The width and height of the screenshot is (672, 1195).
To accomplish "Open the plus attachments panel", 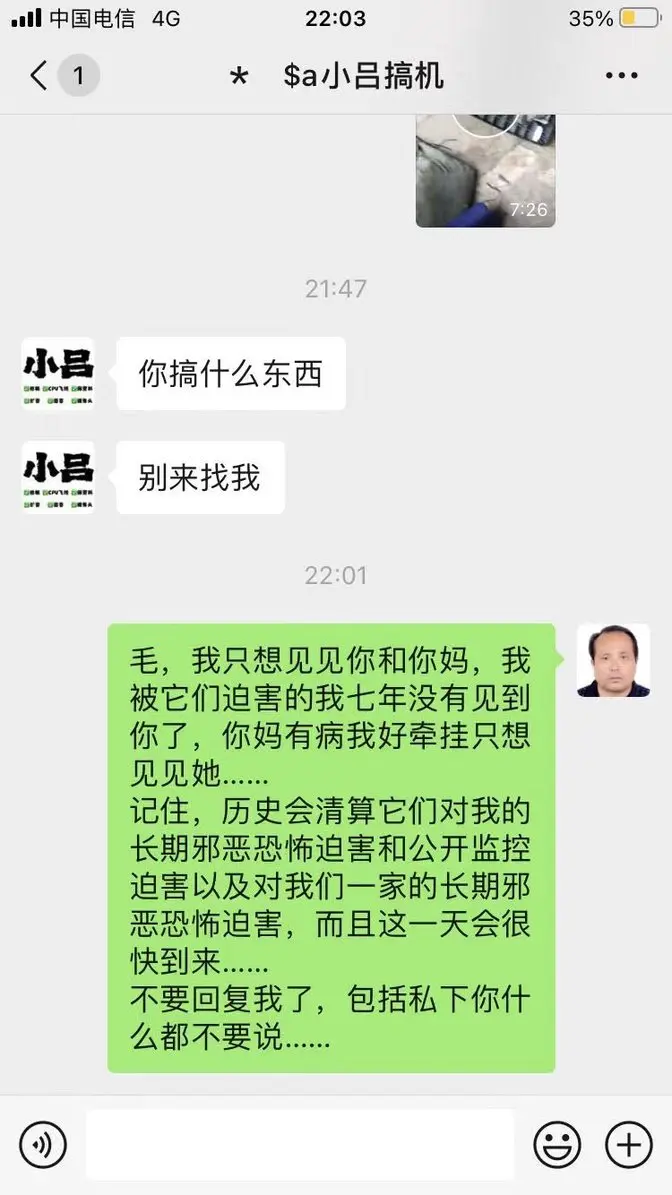I will 629,1144.
